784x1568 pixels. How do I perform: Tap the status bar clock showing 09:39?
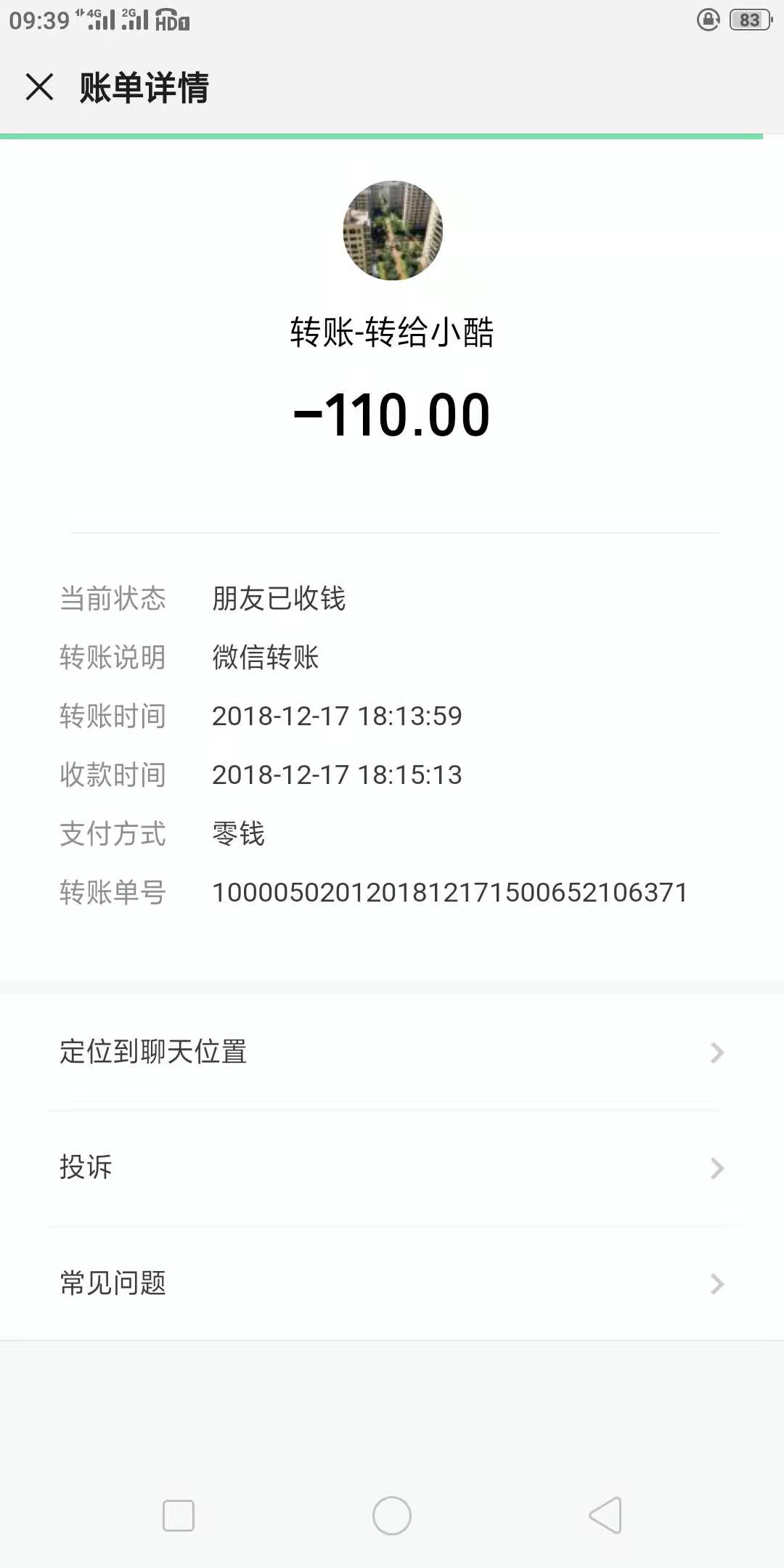point(35,20)
